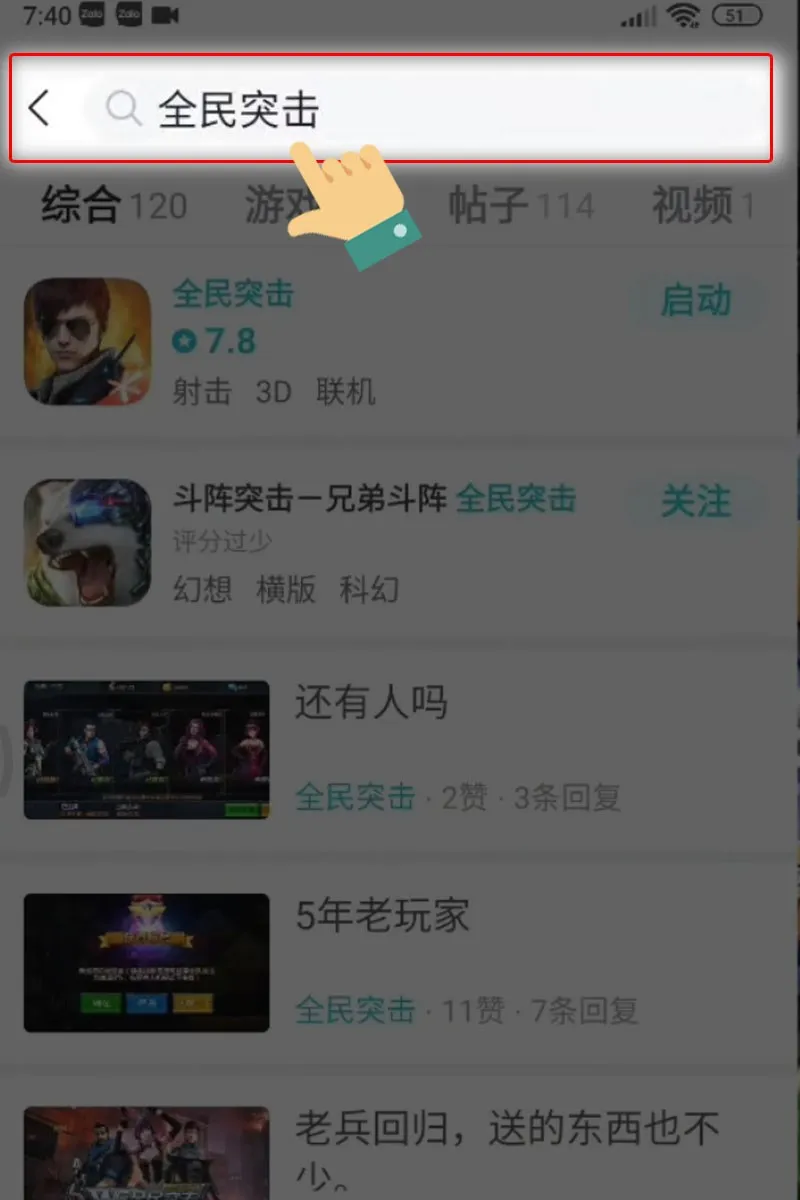The image size is (800, 1200).
Task: Tap the magnifier icon in search bar
Action: click(x=121, y=109)
